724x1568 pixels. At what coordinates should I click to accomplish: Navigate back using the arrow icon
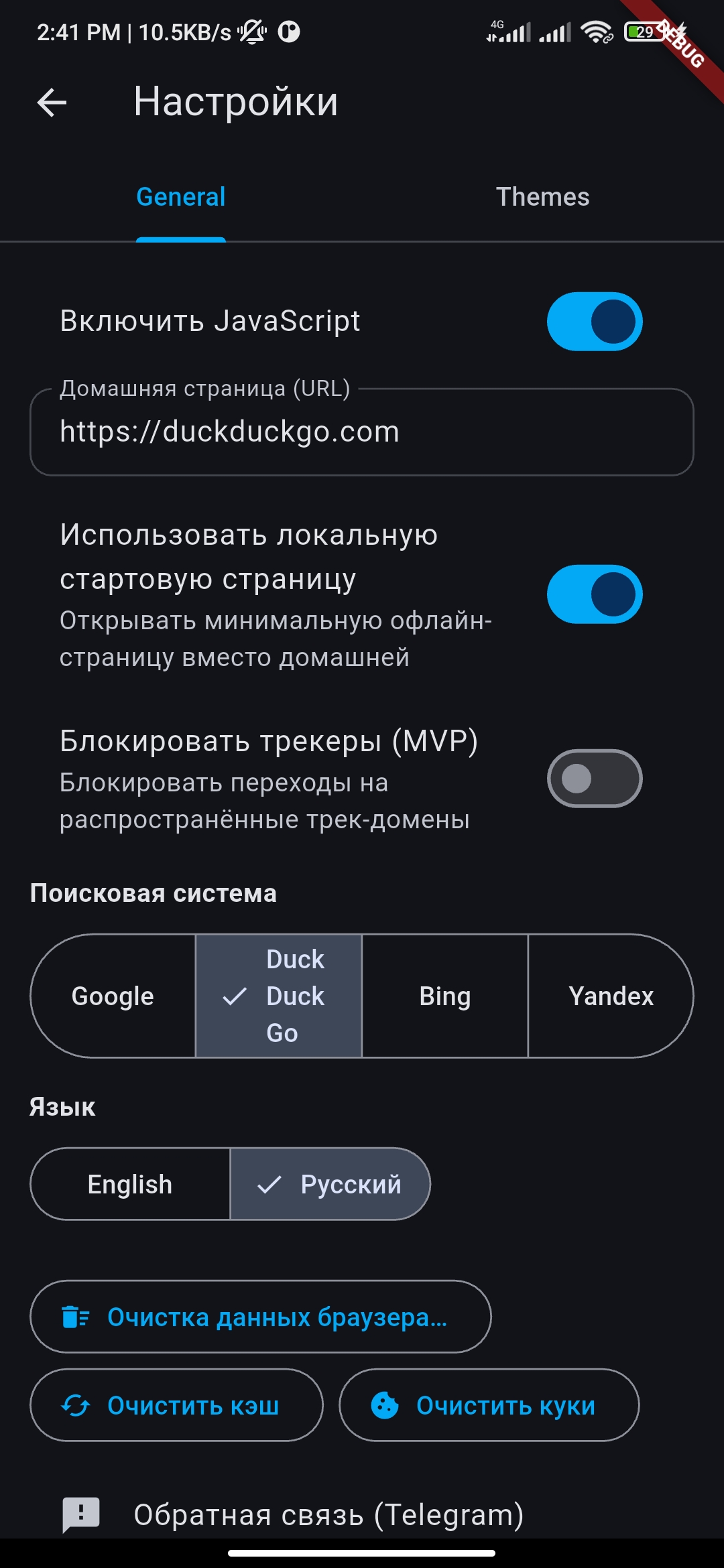coord(50,104)
